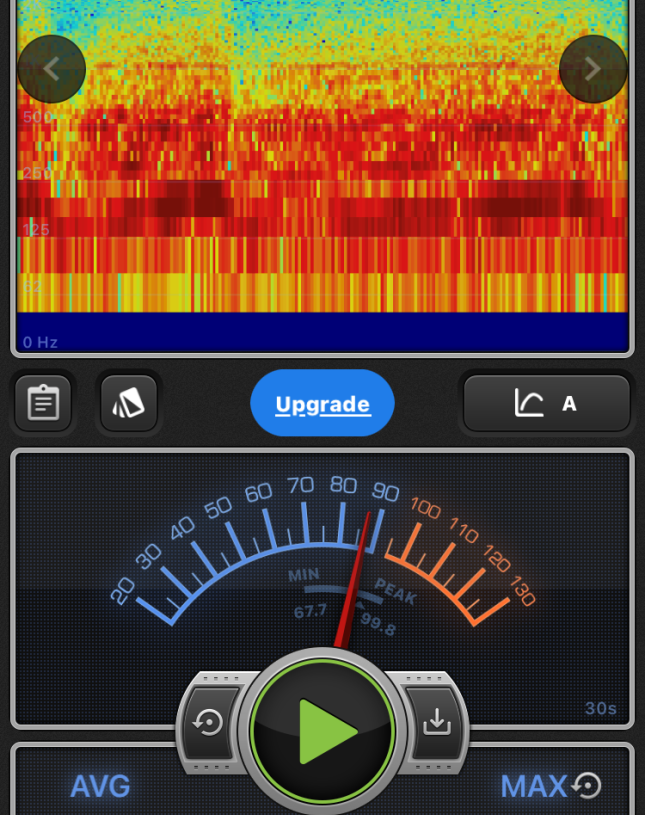Reset the MAX value
645x815 pixels.
[587, 786]
